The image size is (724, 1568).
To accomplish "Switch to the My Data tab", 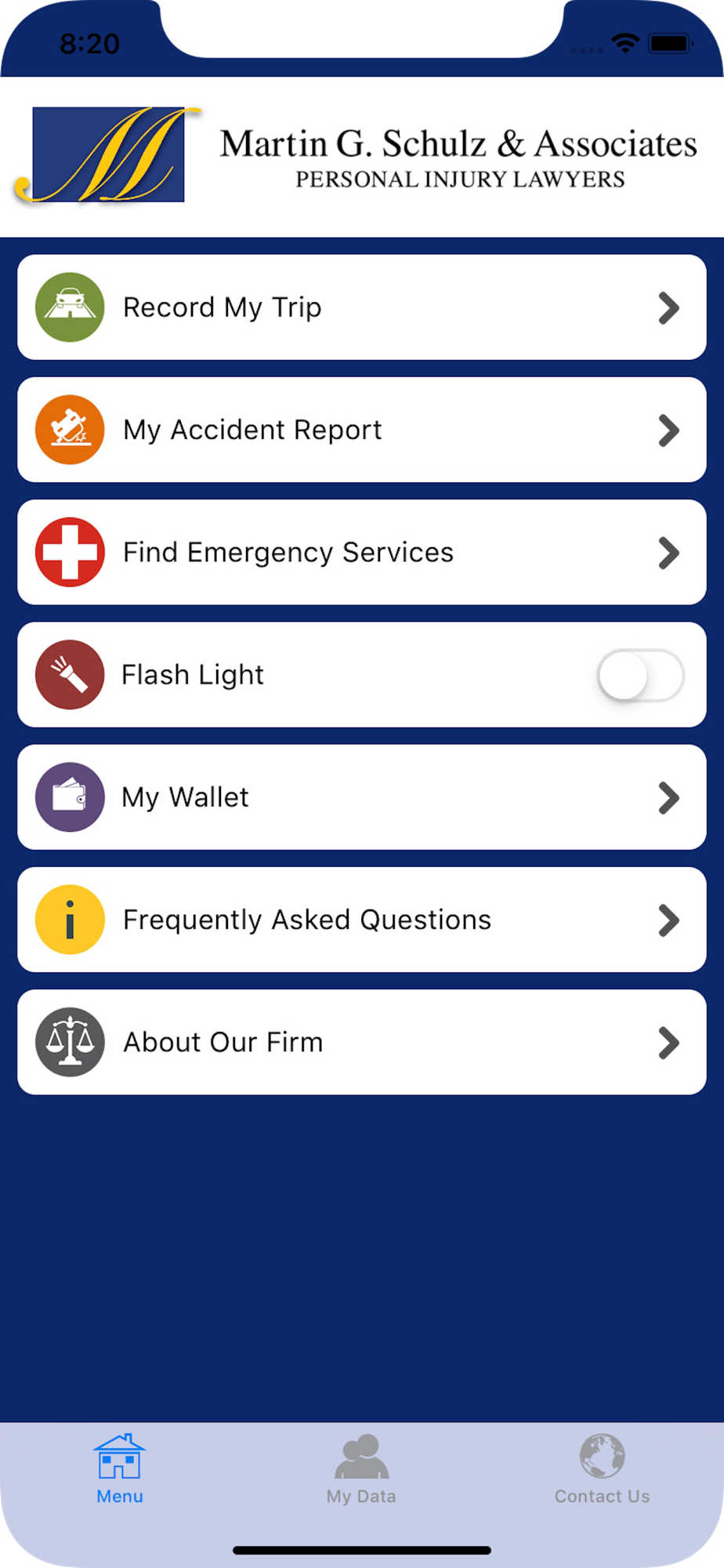I will [x=361, y=1470].
